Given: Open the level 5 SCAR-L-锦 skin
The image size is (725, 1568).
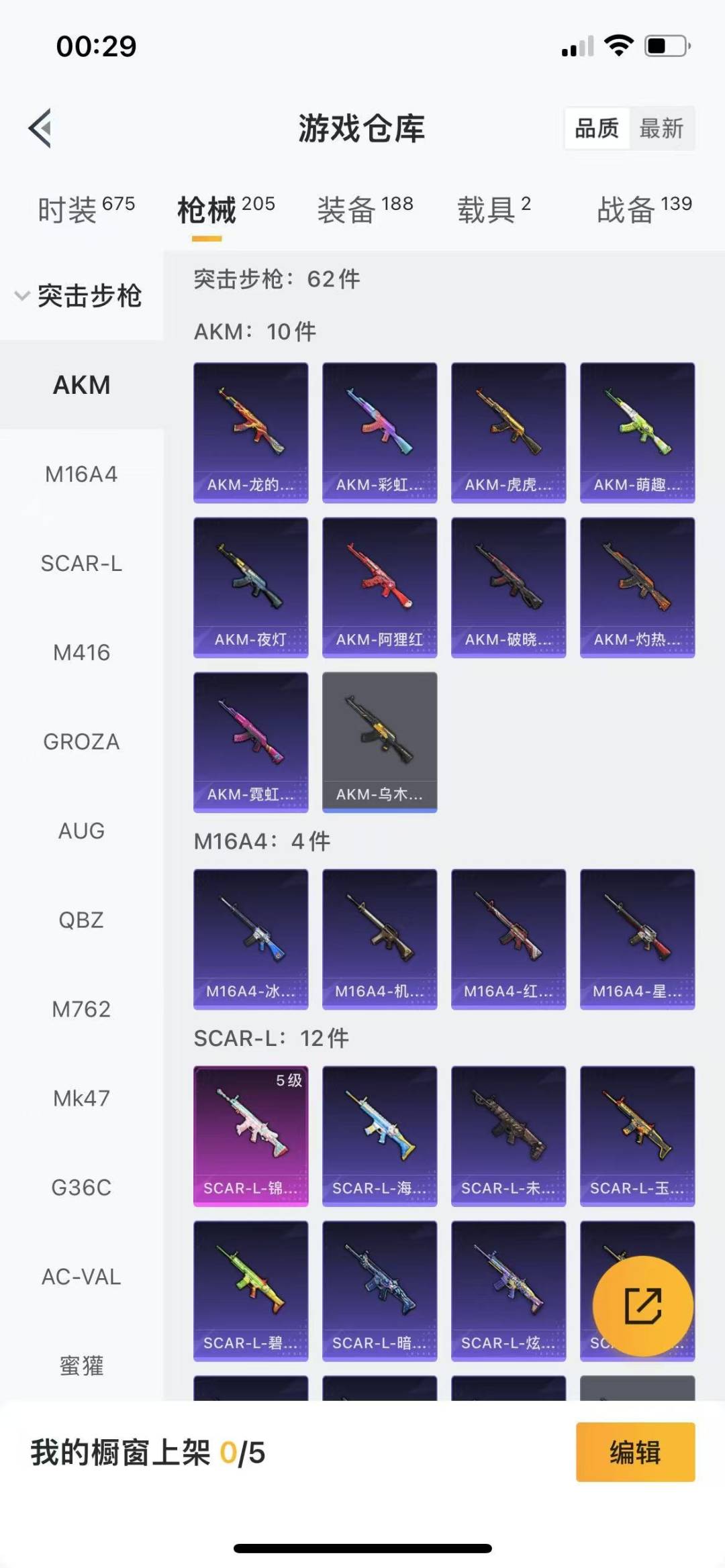Looking at the screenshot, I should click(251, 1136).
